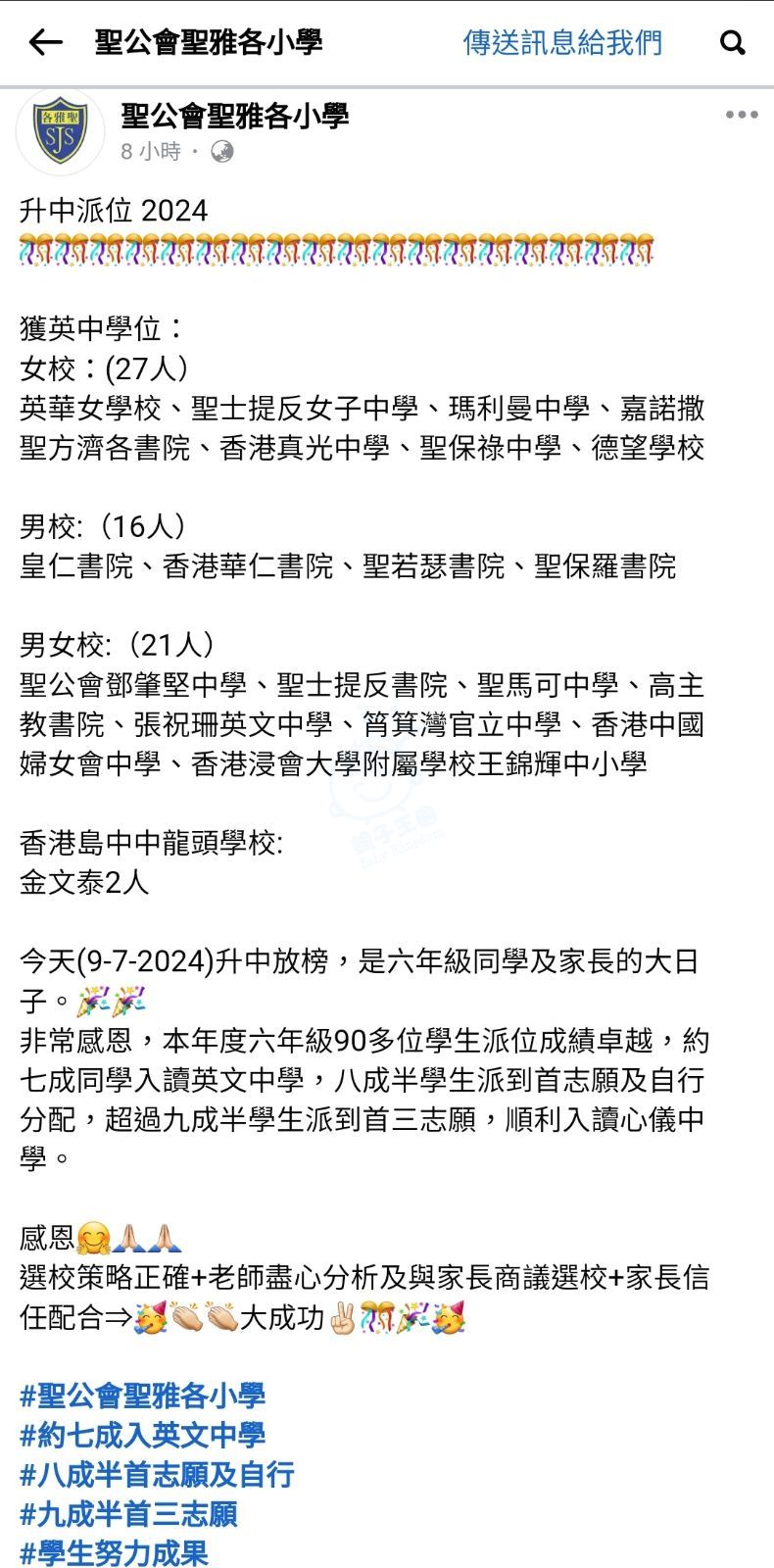This screenshot has height=1568, width=774.
Task: Tap 傳送訊息給我們 to message the page
Action: 562,42
